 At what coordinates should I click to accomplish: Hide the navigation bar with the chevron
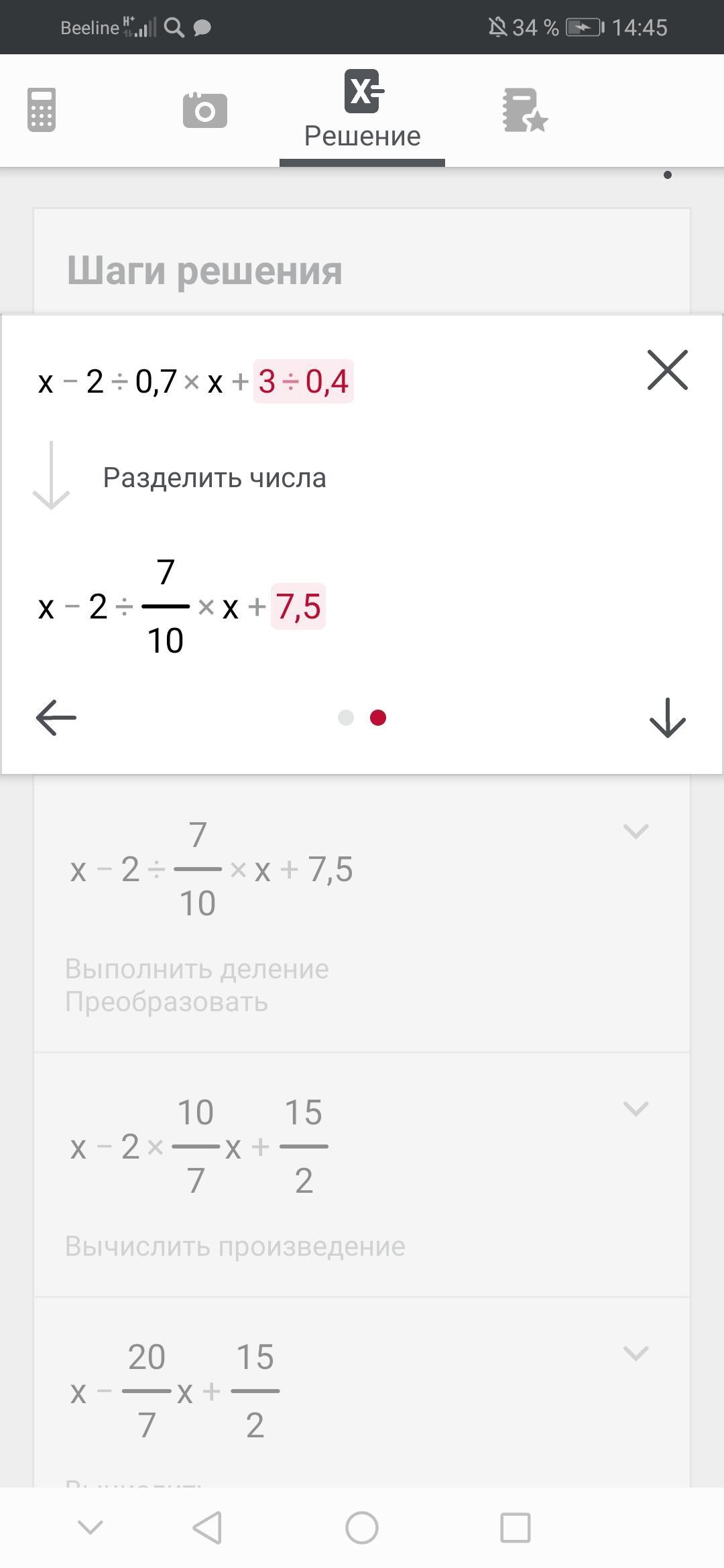(x=90, y=1528)
